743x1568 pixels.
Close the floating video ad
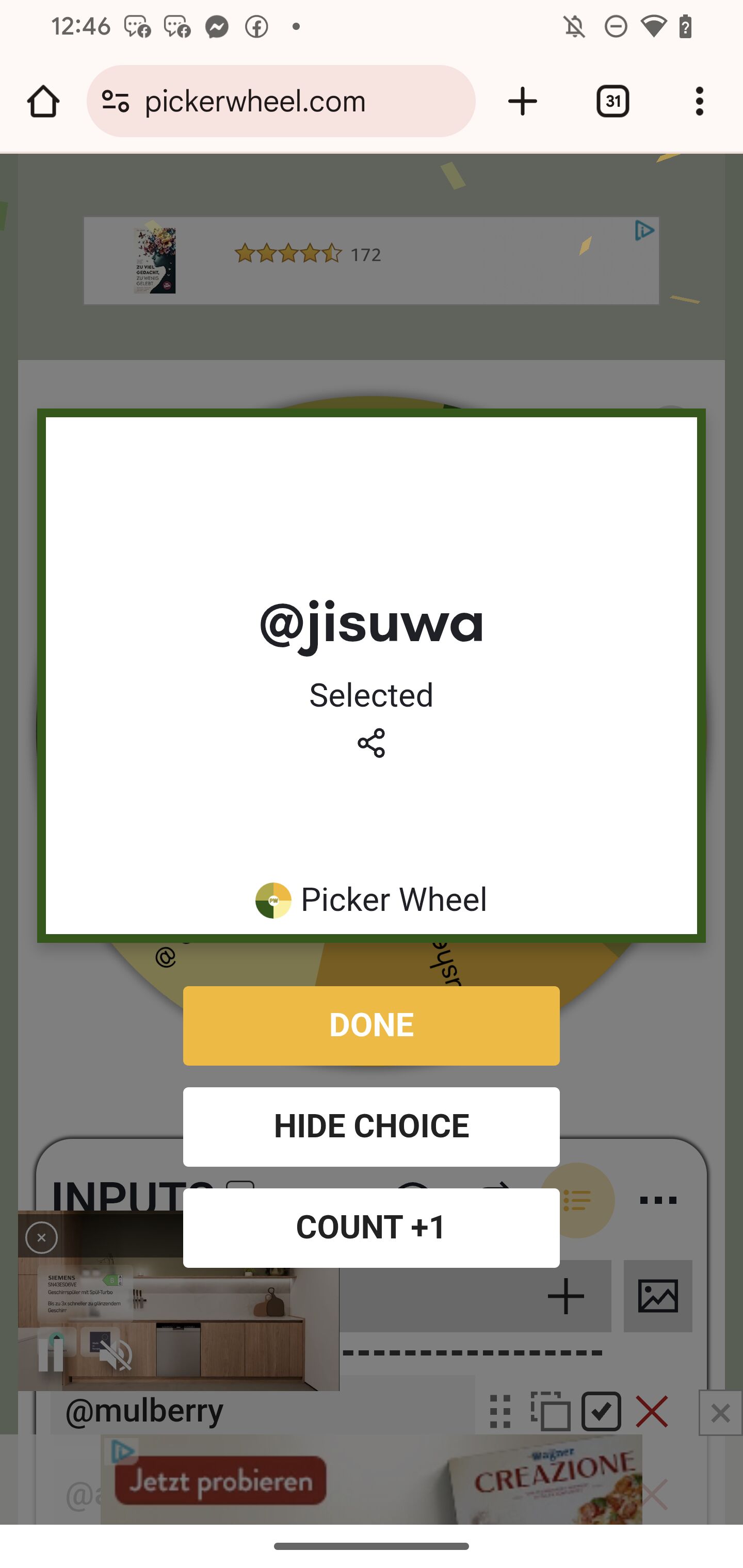coord(41,1237)
